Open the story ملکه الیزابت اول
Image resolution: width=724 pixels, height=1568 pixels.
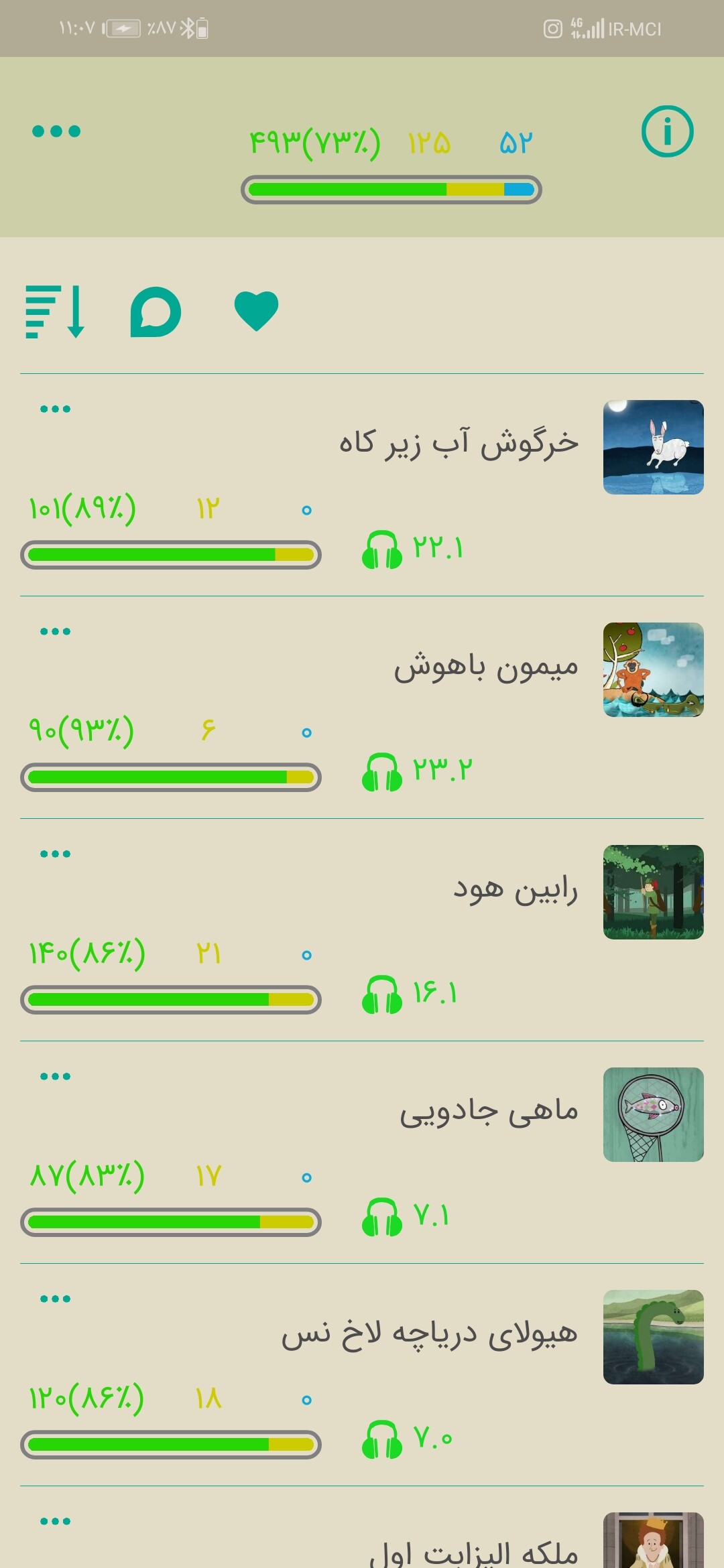(x=474, y=1552)
